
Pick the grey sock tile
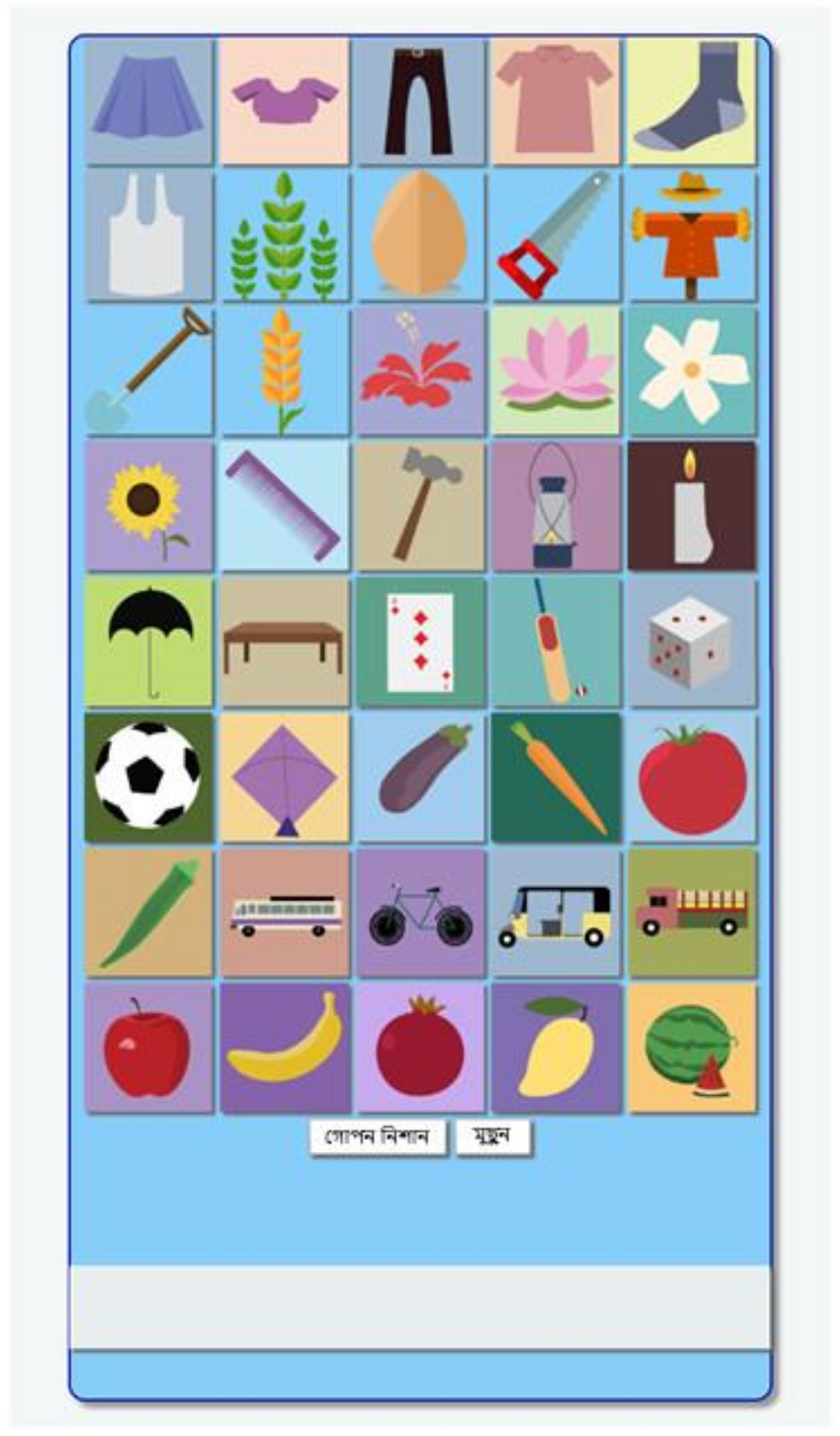coord(692,101)
